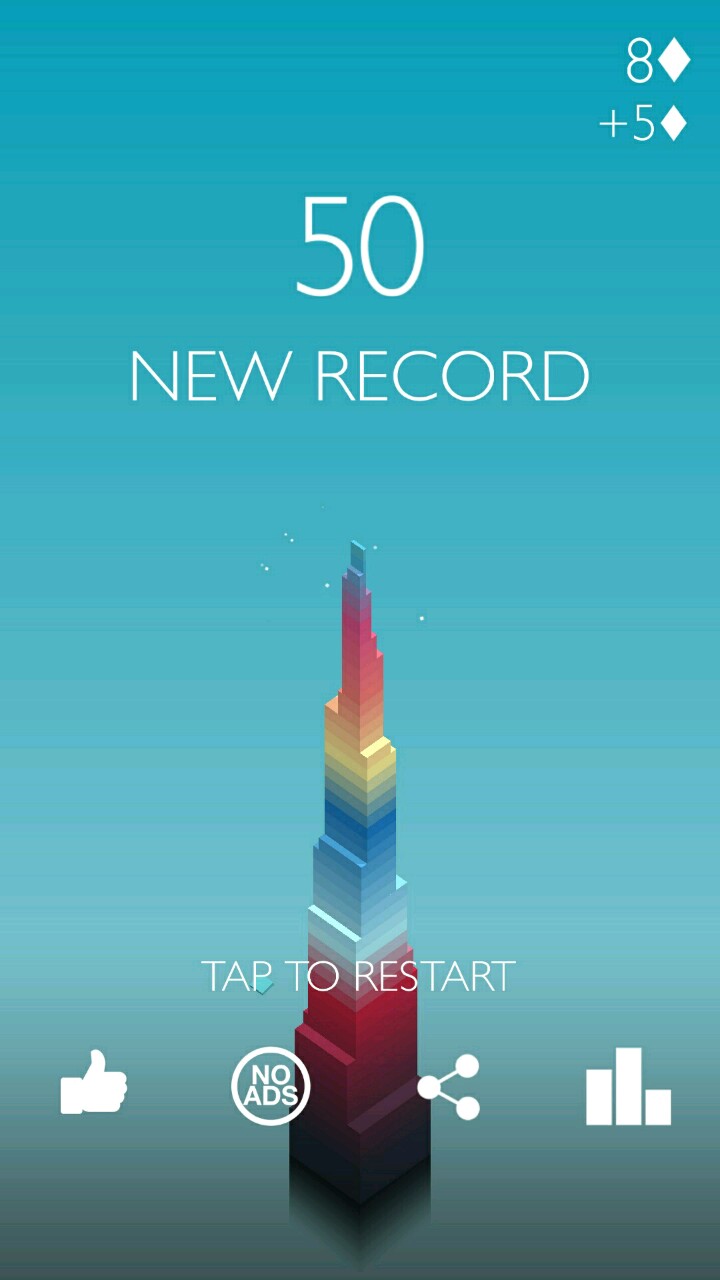
Task: Tap to restart the game
Action: point(358,976)
